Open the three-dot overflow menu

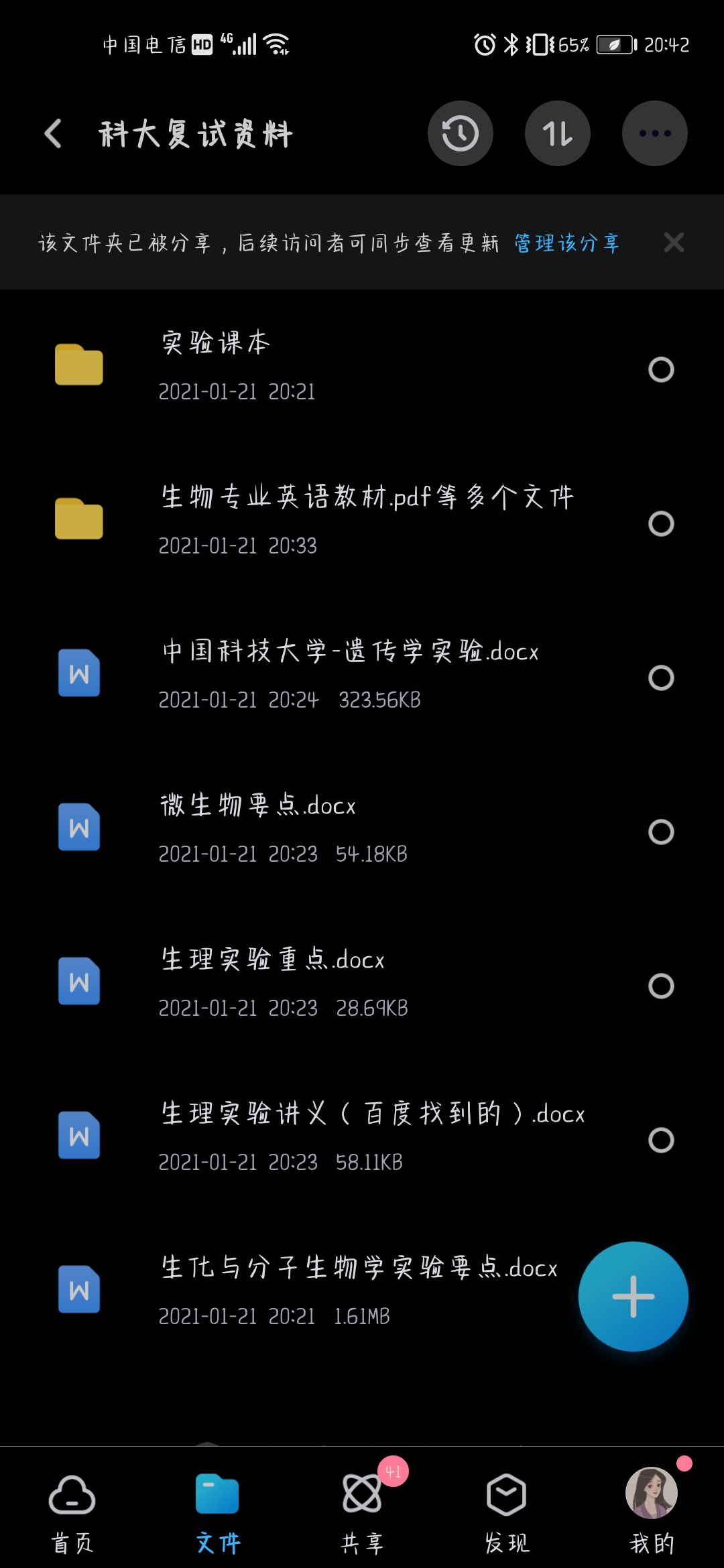click(x=655, y=133)
